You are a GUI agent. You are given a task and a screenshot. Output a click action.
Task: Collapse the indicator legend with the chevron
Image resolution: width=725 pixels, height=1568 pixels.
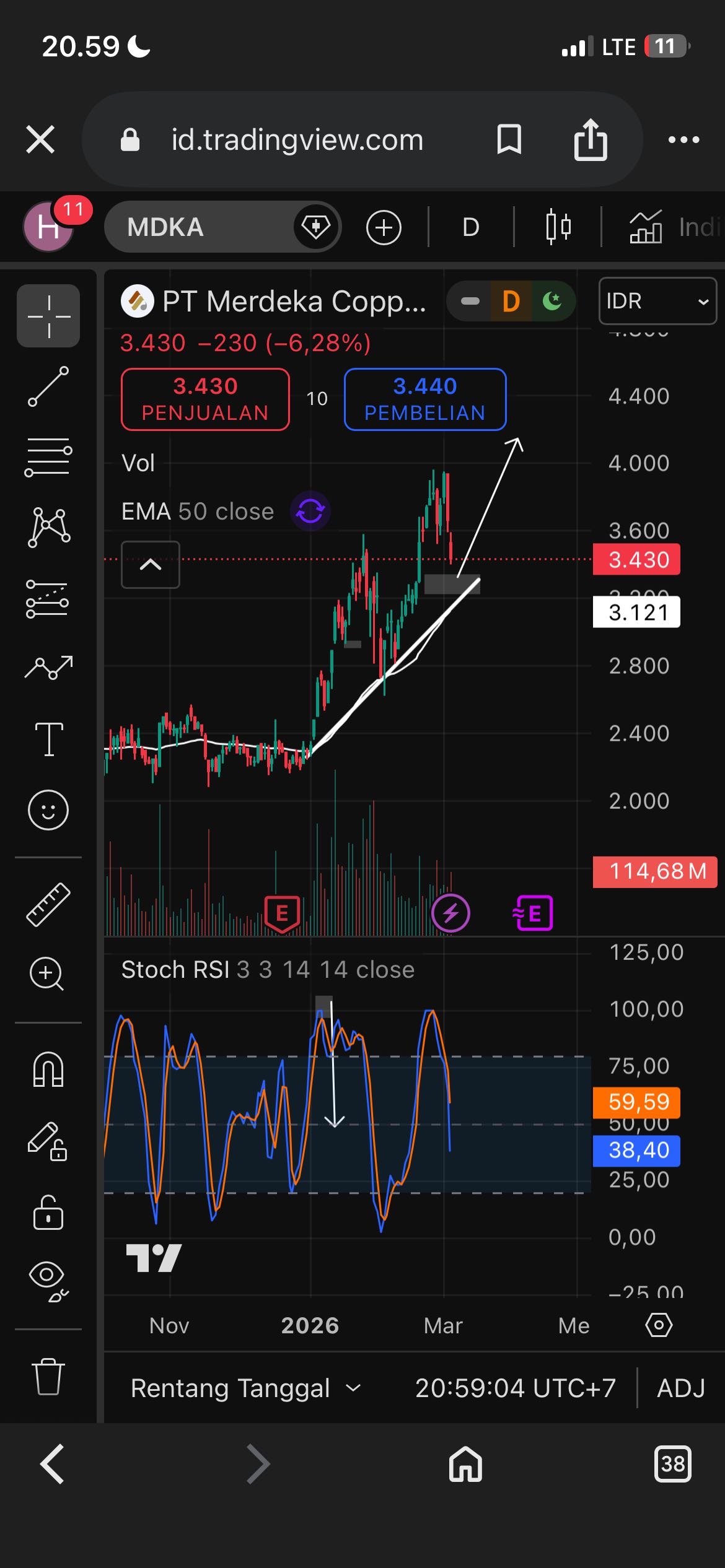[x=151, y=565]
